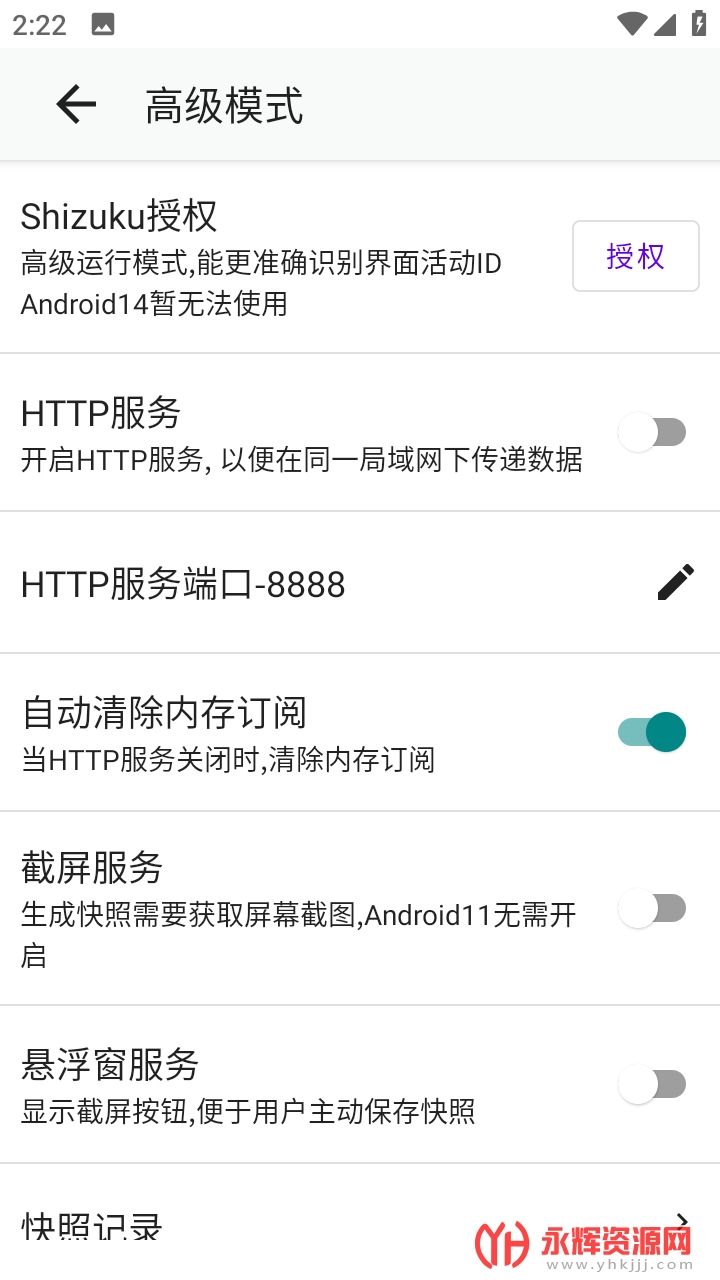Screen dimensions: 720x1280
Task: Open the 快照记录 row
Action: (300, 1224)
